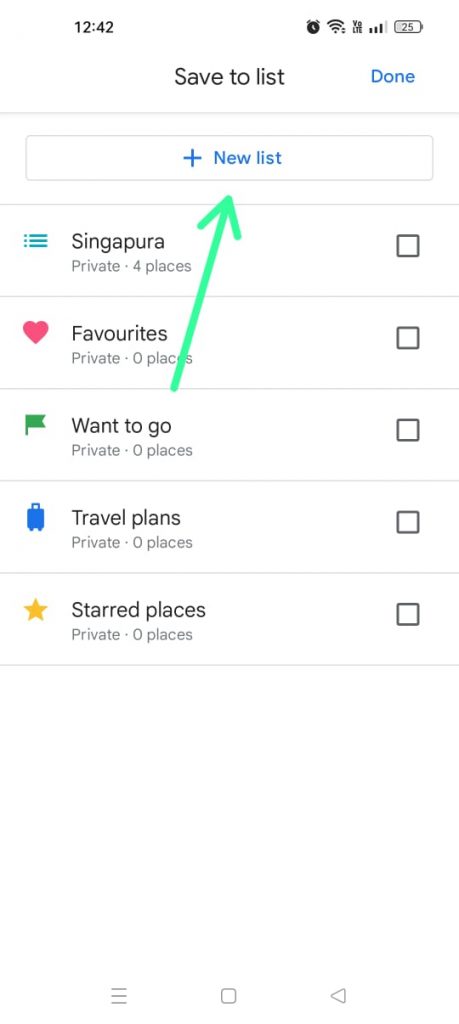
Task: Check the Singapura list checkbox
Action: [408, 246]
